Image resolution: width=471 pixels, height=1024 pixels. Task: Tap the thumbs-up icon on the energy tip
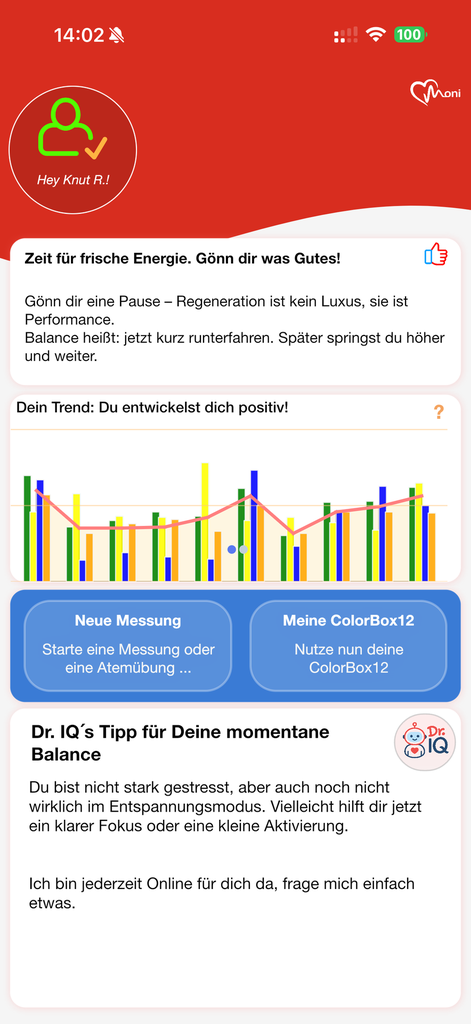pos(436,254)
